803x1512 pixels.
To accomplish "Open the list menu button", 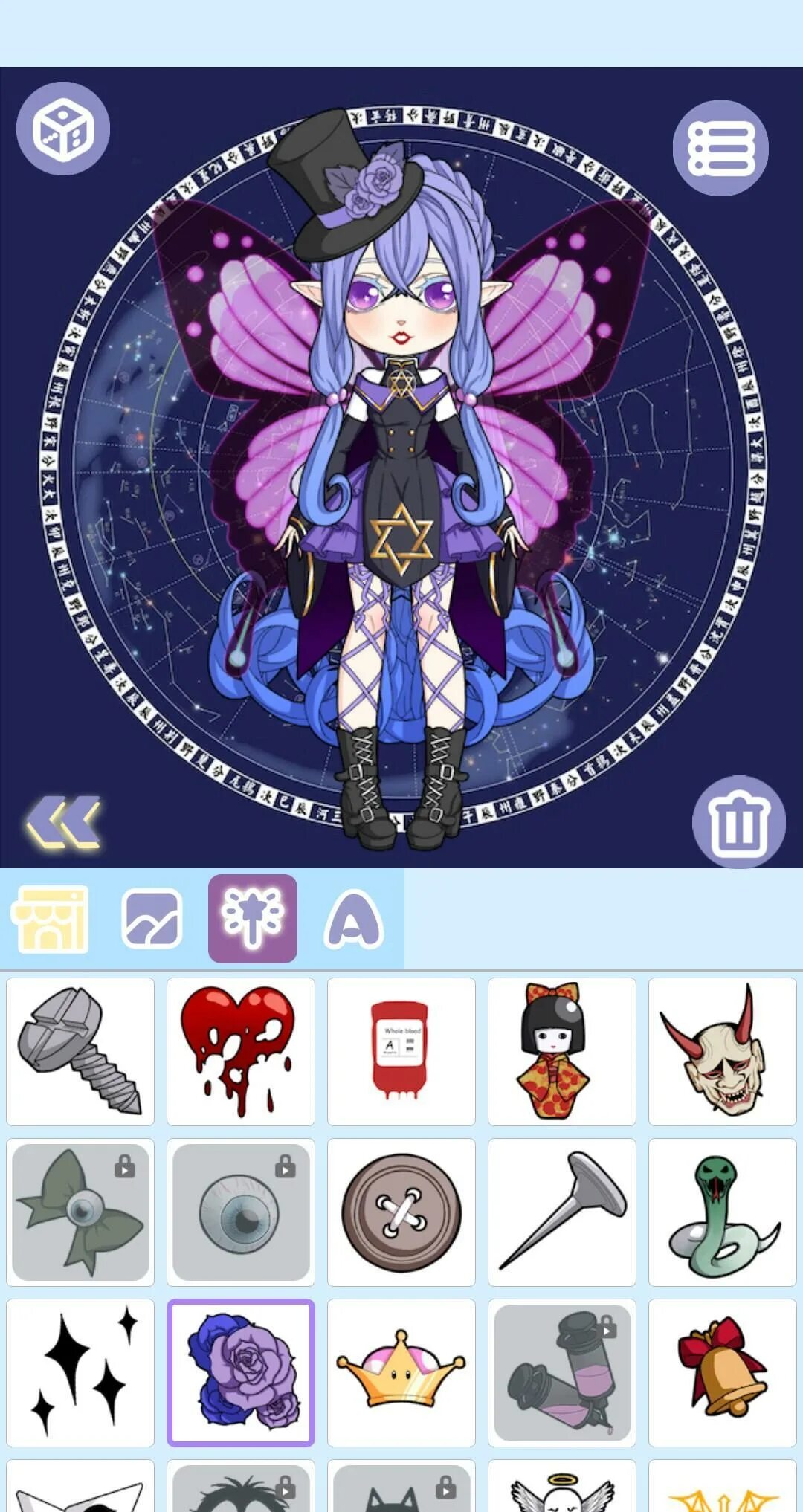I will pos(720,148).
